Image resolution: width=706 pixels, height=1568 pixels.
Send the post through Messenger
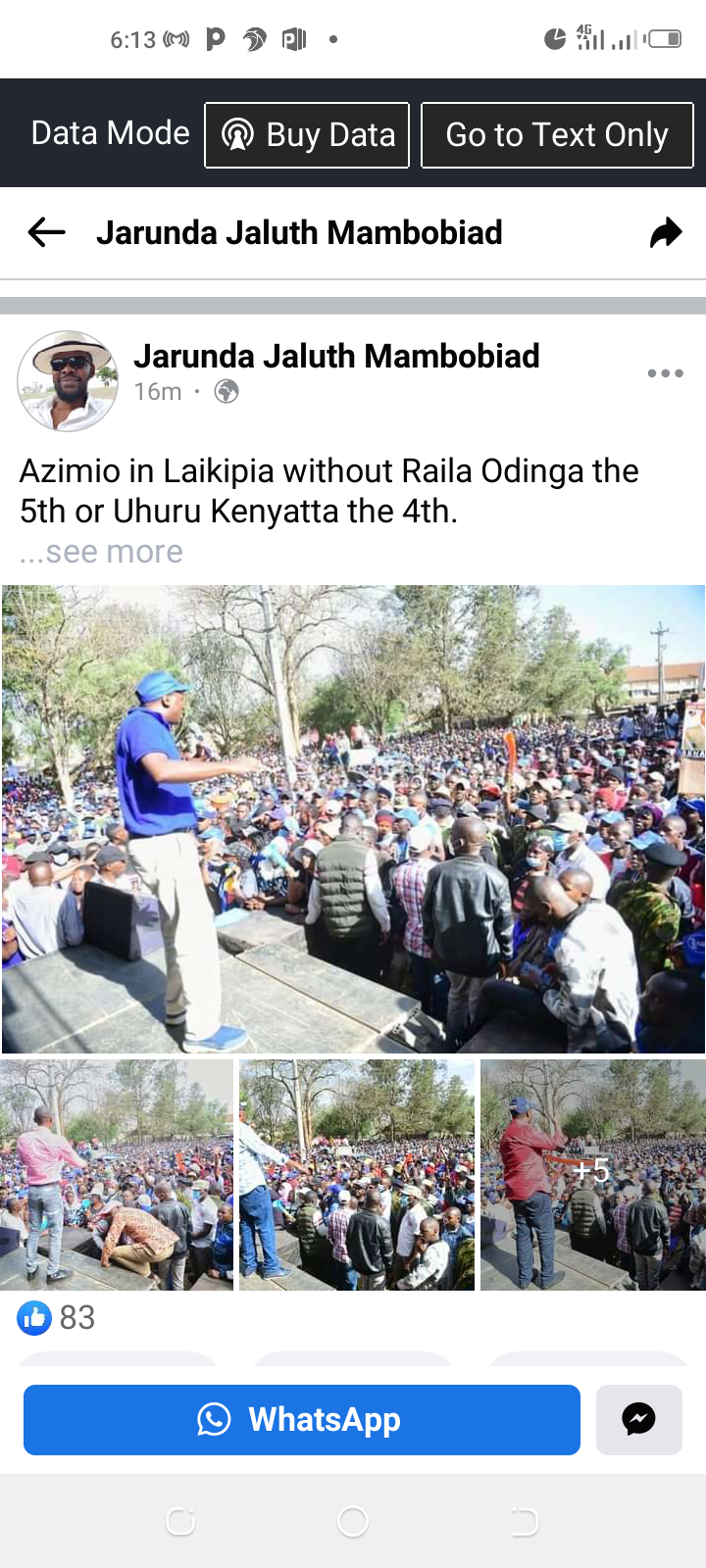point(638,1419)
